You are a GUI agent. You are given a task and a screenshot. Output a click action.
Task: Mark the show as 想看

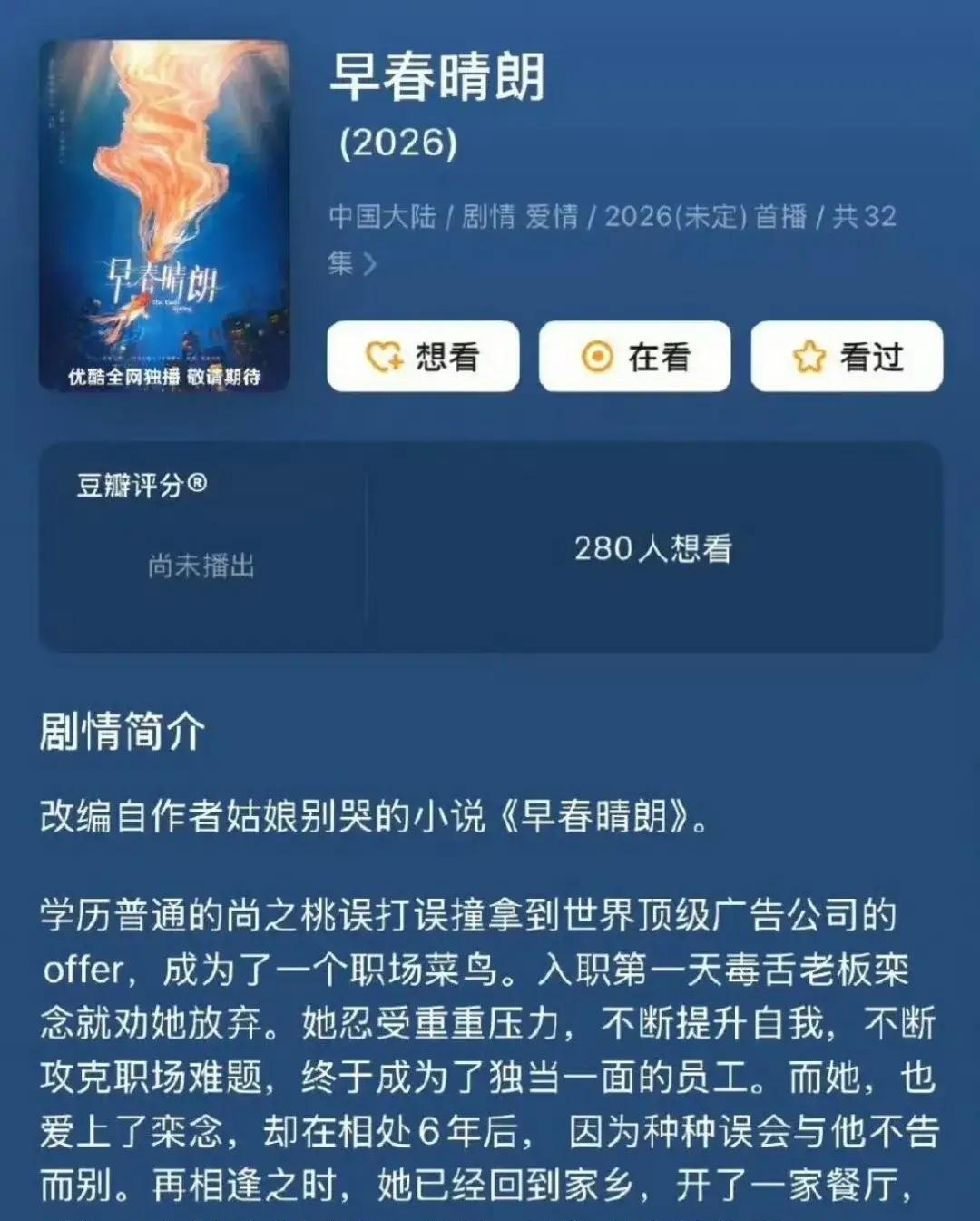pyautogui.click(x=423, y=357)
